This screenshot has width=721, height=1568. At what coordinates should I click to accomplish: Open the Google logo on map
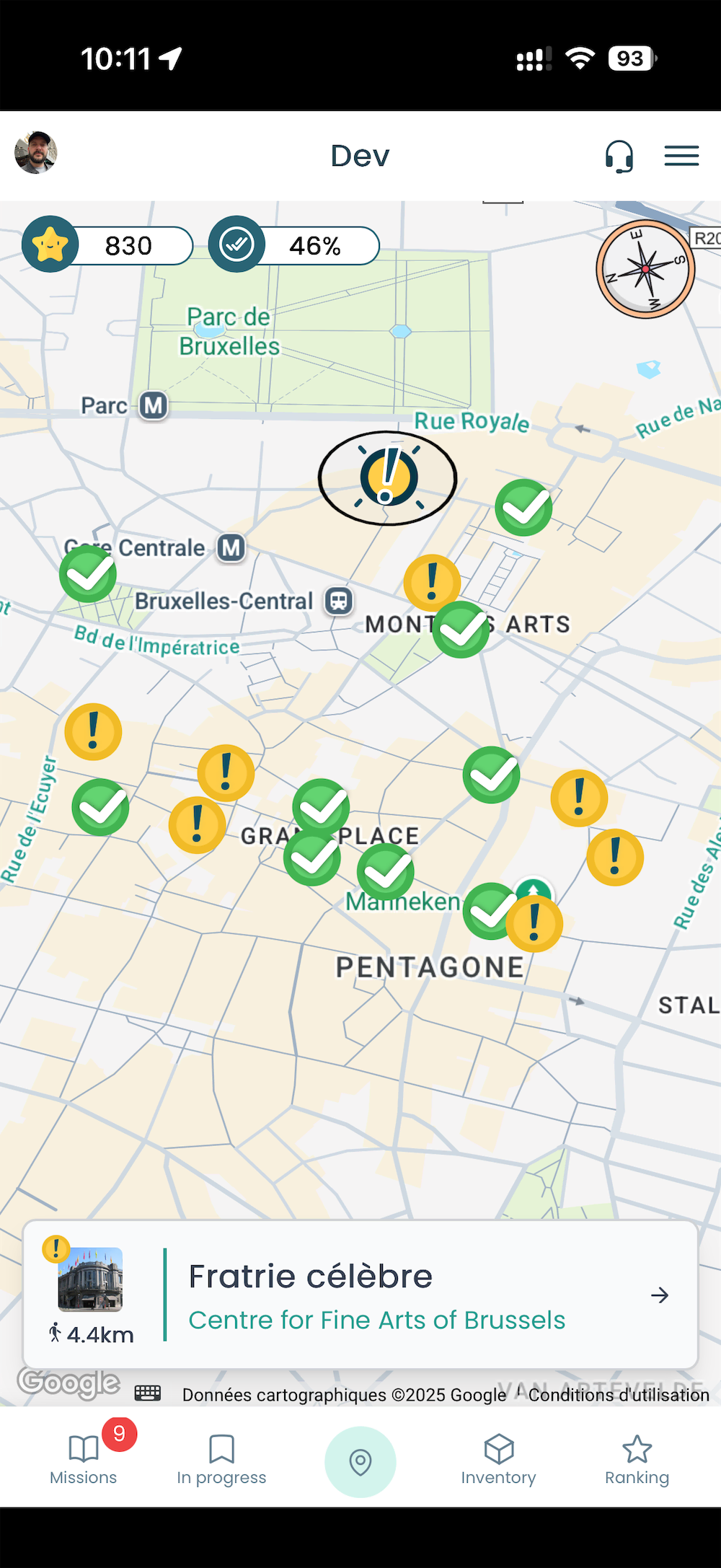pos(69,1383)
